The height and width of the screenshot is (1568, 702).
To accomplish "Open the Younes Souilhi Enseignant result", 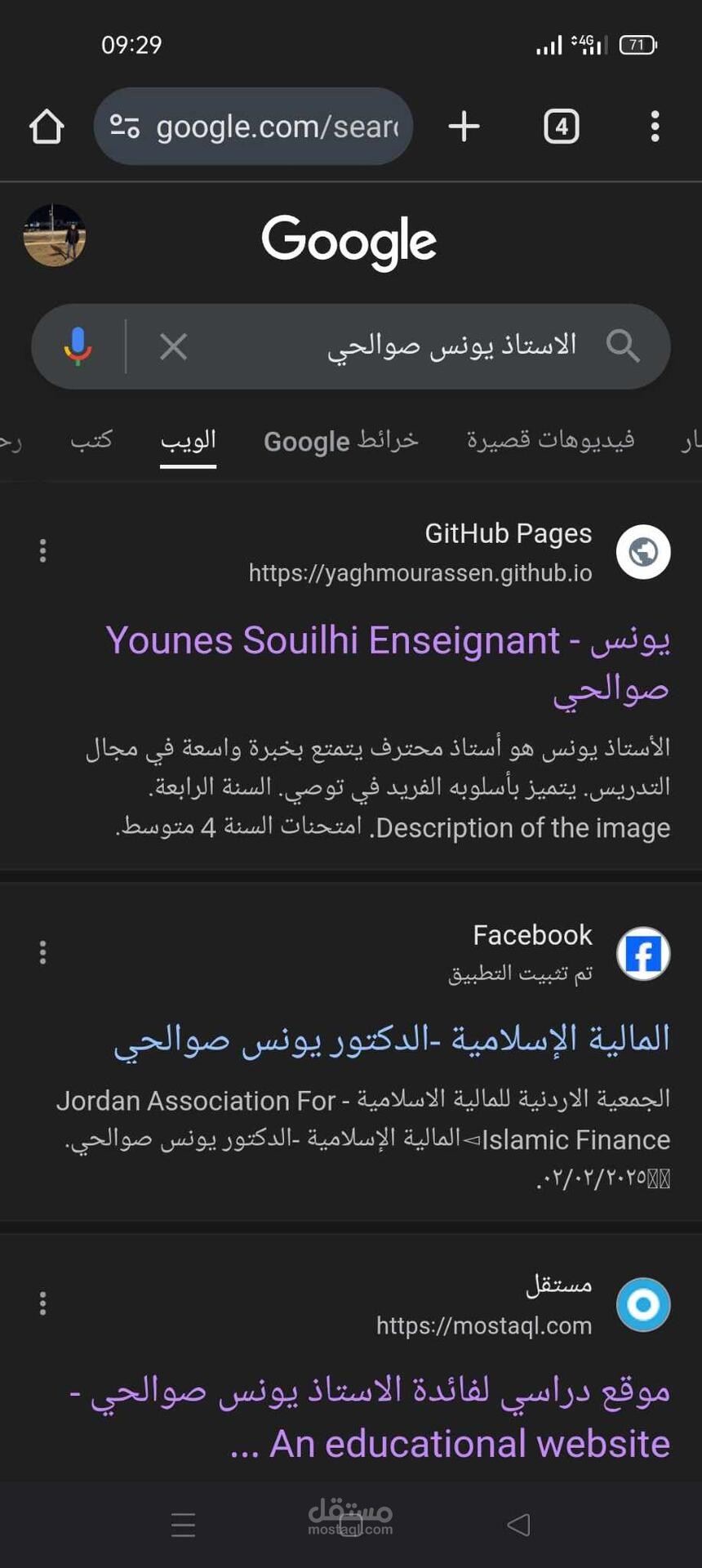I will [x=388, y=665].
